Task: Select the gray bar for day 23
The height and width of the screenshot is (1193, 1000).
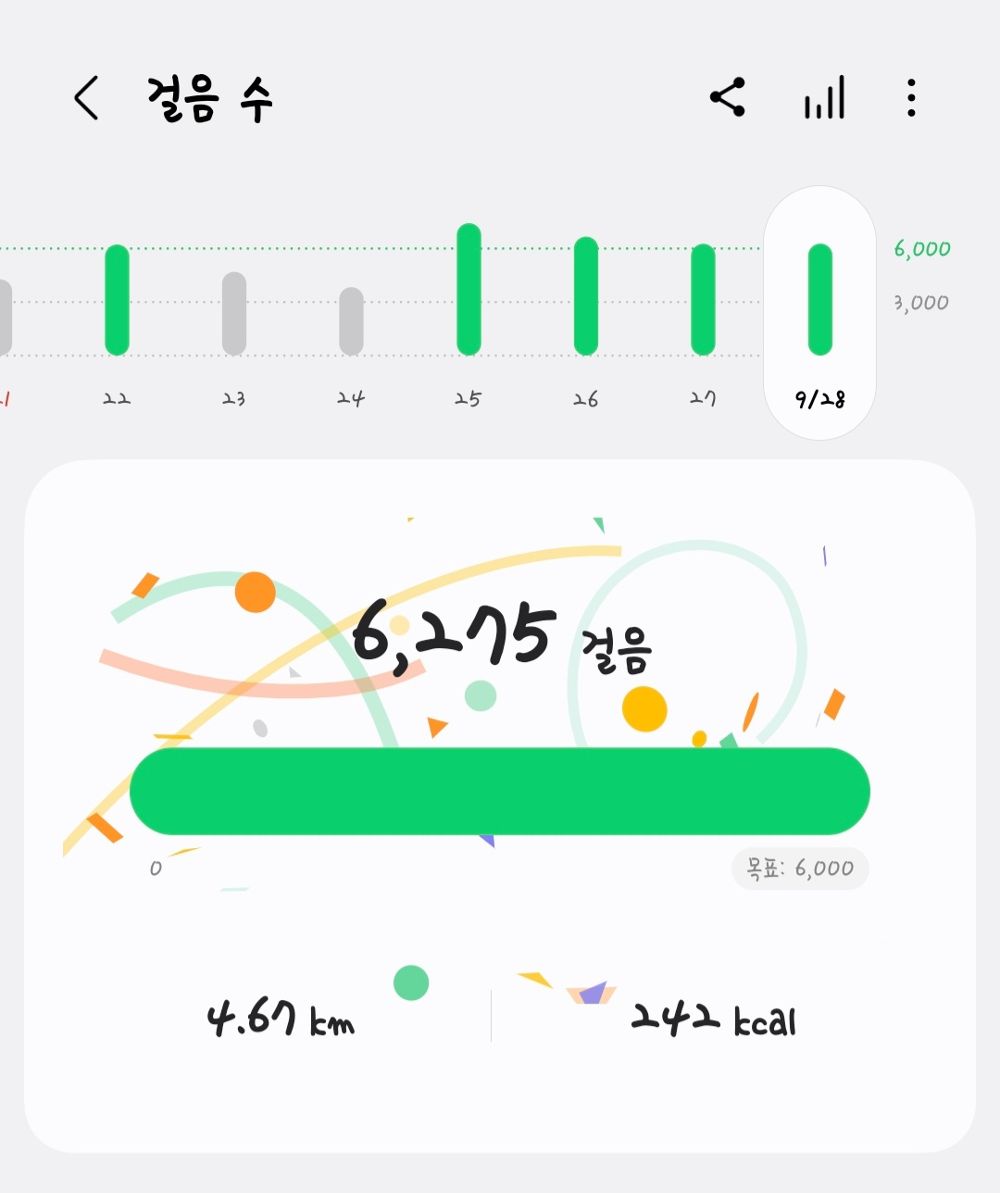Action: pos(233,310)
